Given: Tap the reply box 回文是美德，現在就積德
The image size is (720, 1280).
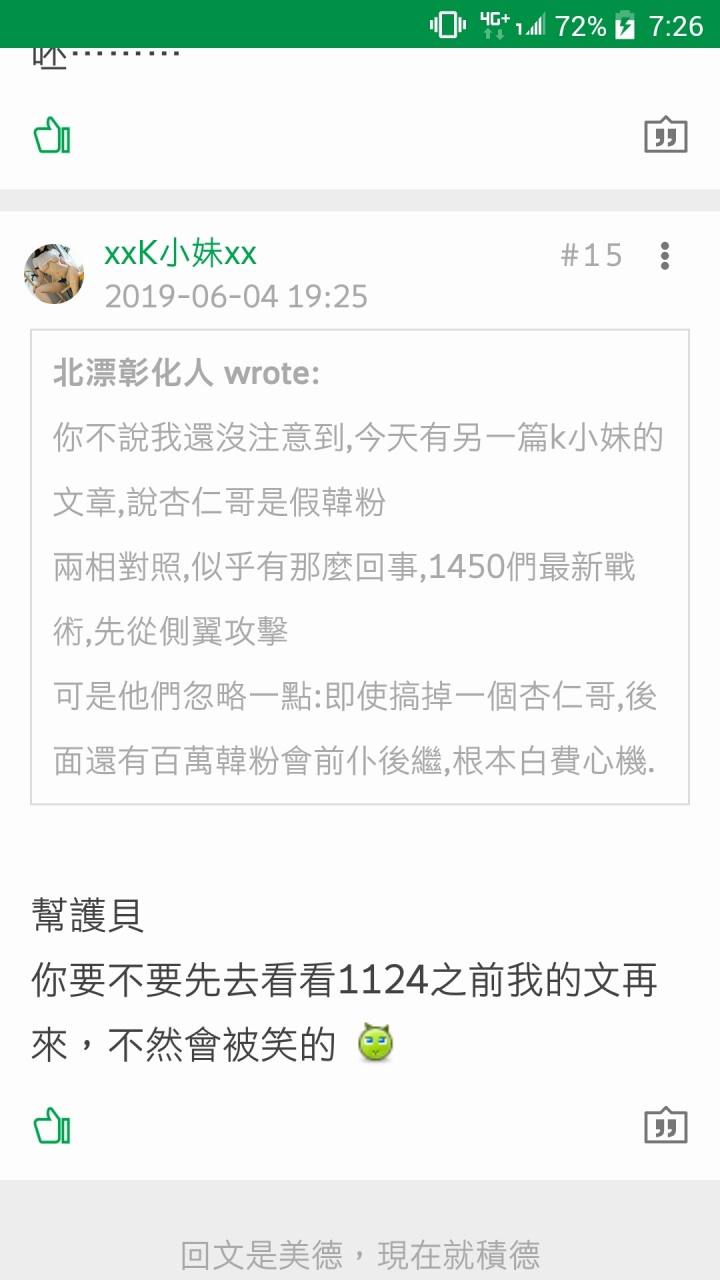Looking at the screenshot, I should click(x=360, y=1254).
